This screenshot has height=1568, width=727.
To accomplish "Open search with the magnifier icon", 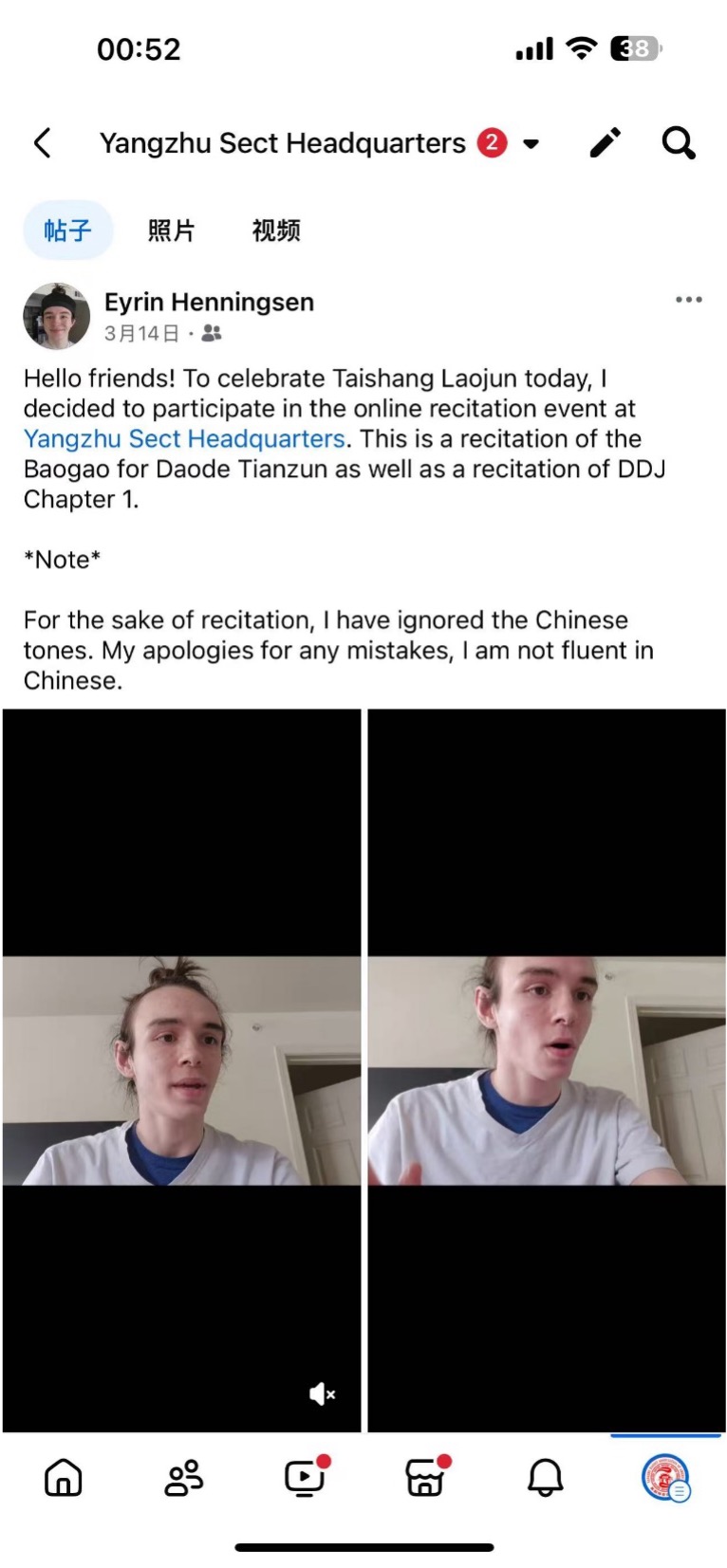I will pos(679,143).
